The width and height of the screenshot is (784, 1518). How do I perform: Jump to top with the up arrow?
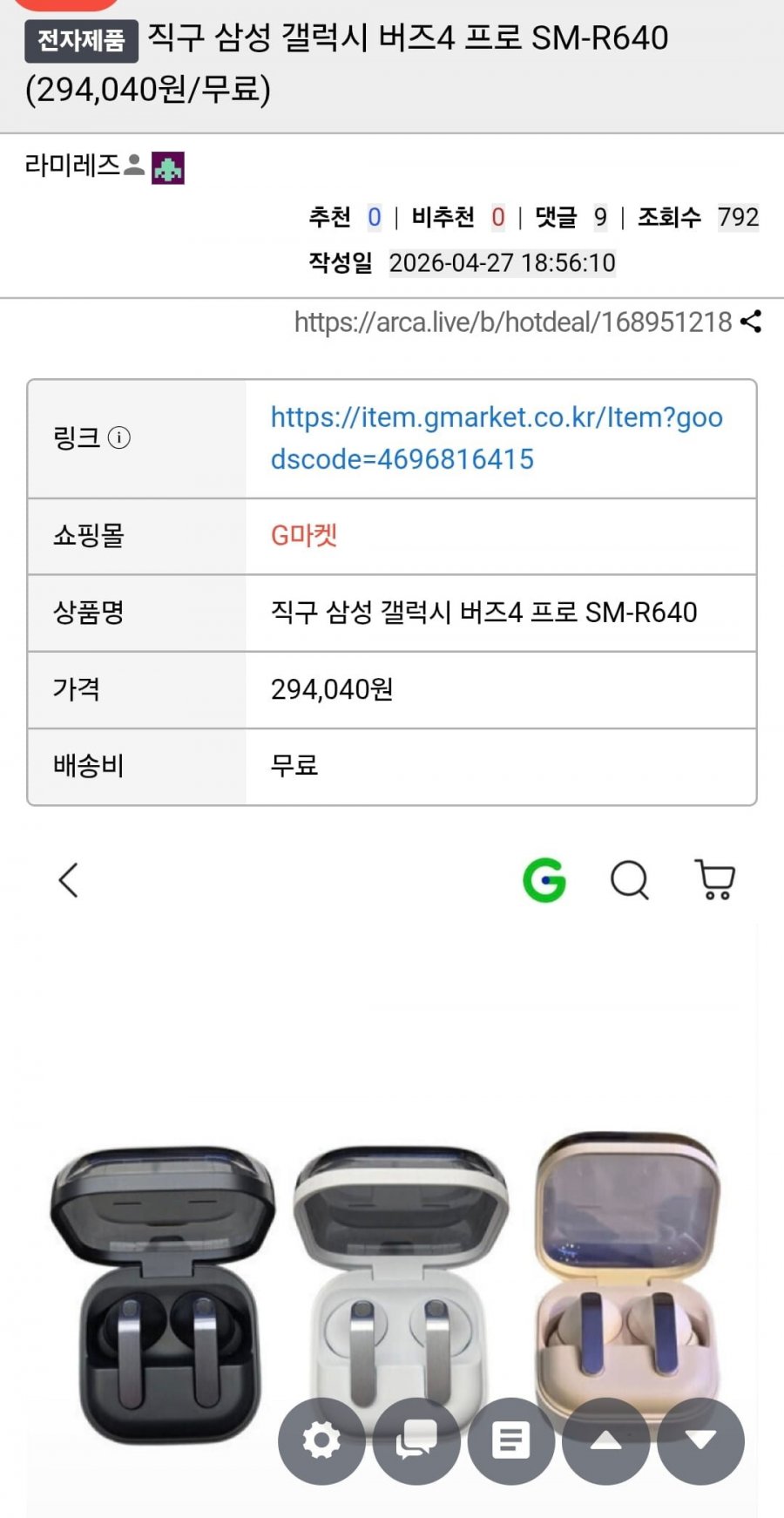(x=606, y=1440)
